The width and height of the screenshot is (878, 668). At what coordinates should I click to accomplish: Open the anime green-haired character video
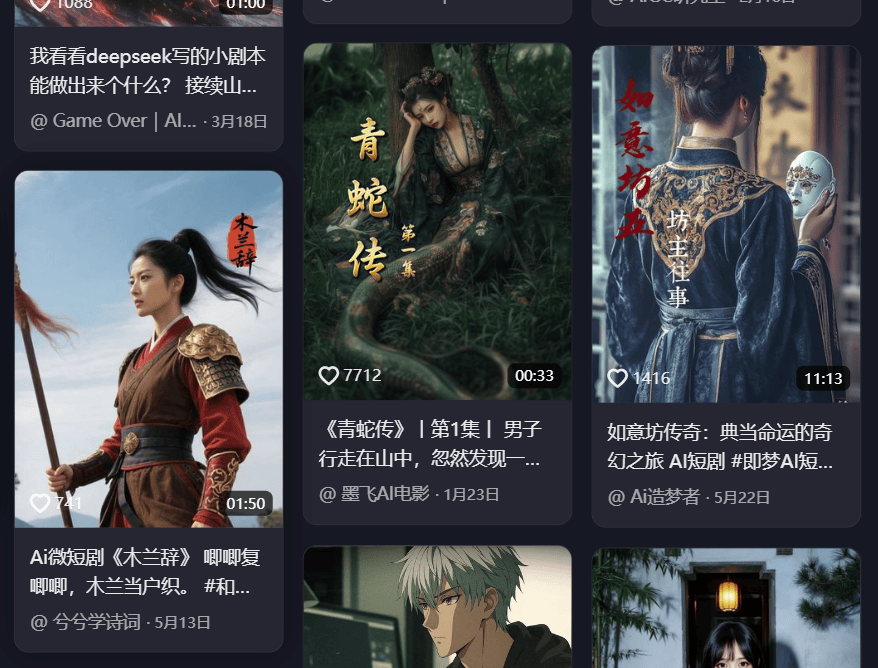437,610
